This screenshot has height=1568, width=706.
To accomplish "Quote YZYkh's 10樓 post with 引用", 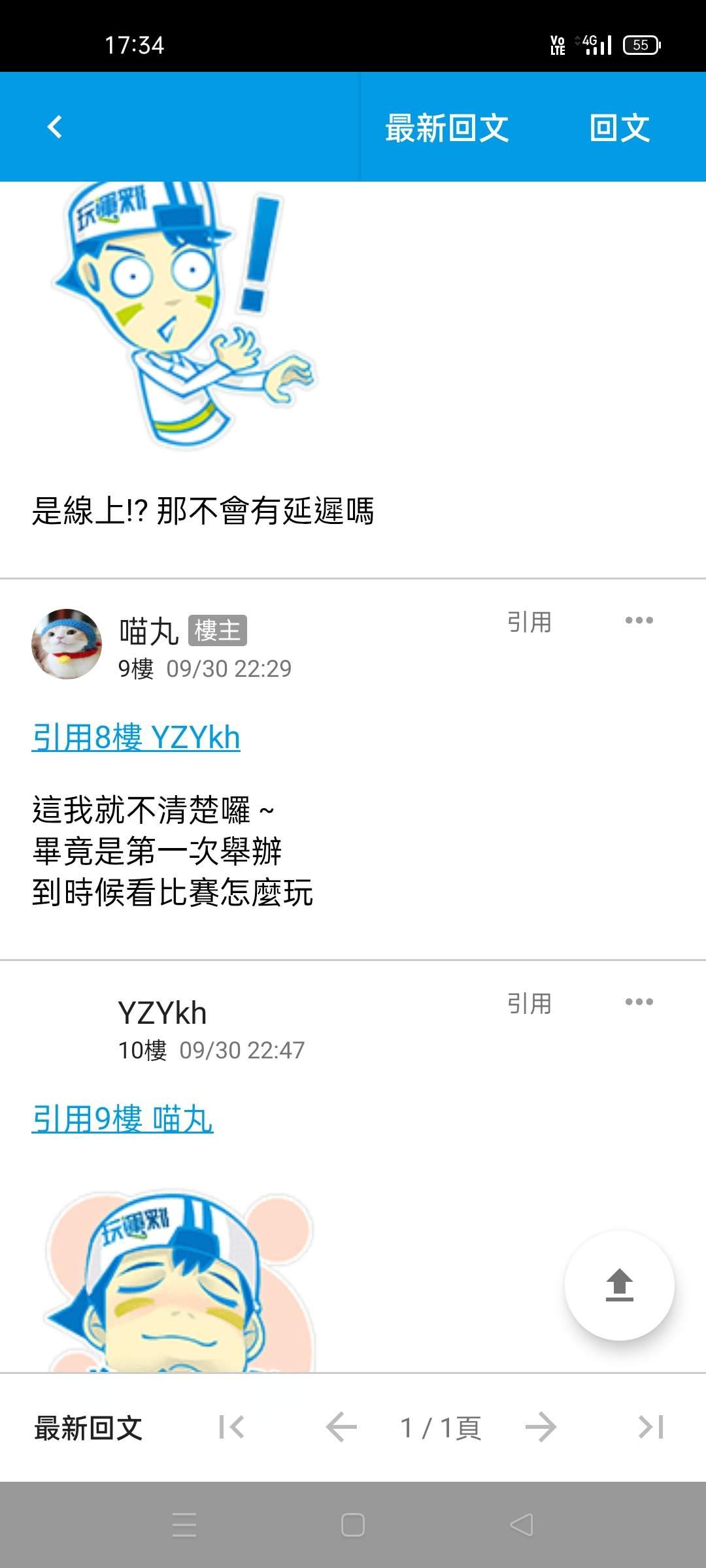I will [x=529, y=1004].
